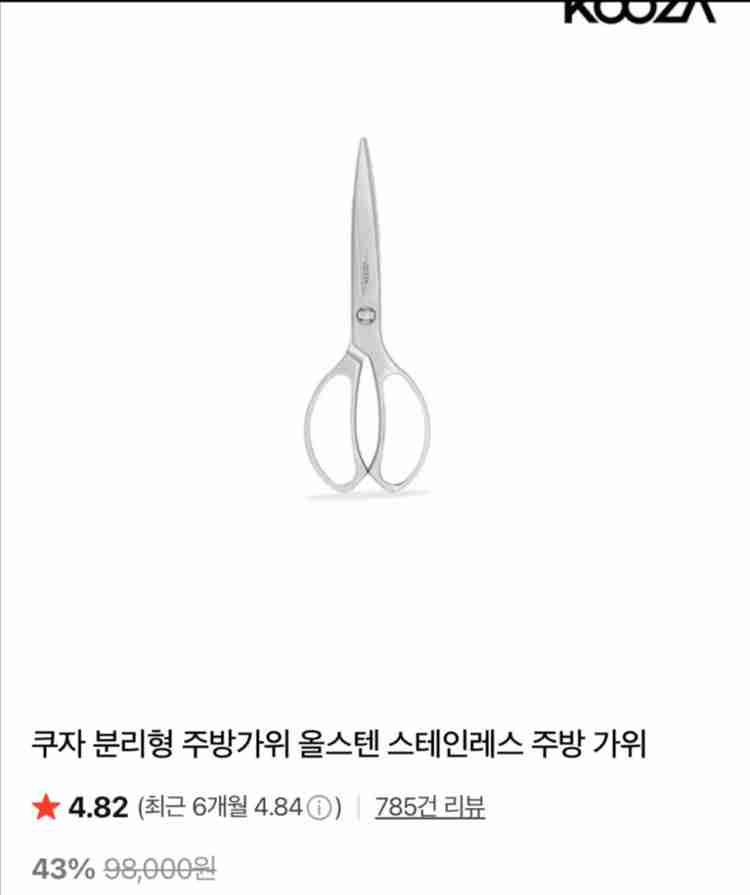Tap the info icon beside 최근 6개월 4.84
Viewport: 750px width, 895px height.
click(320, 807)
